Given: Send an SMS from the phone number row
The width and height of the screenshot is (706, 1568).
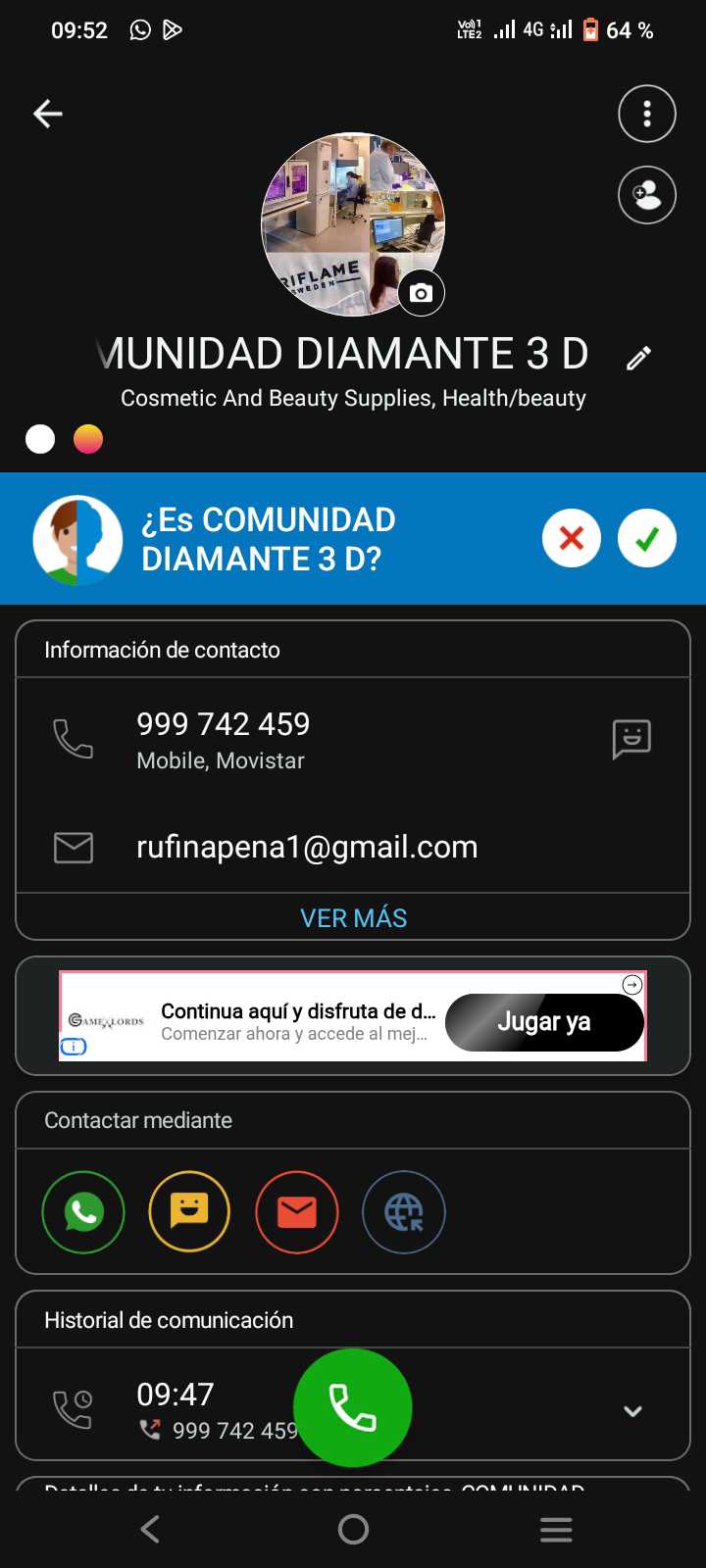Looking at the screenshot, I should 631,739.
